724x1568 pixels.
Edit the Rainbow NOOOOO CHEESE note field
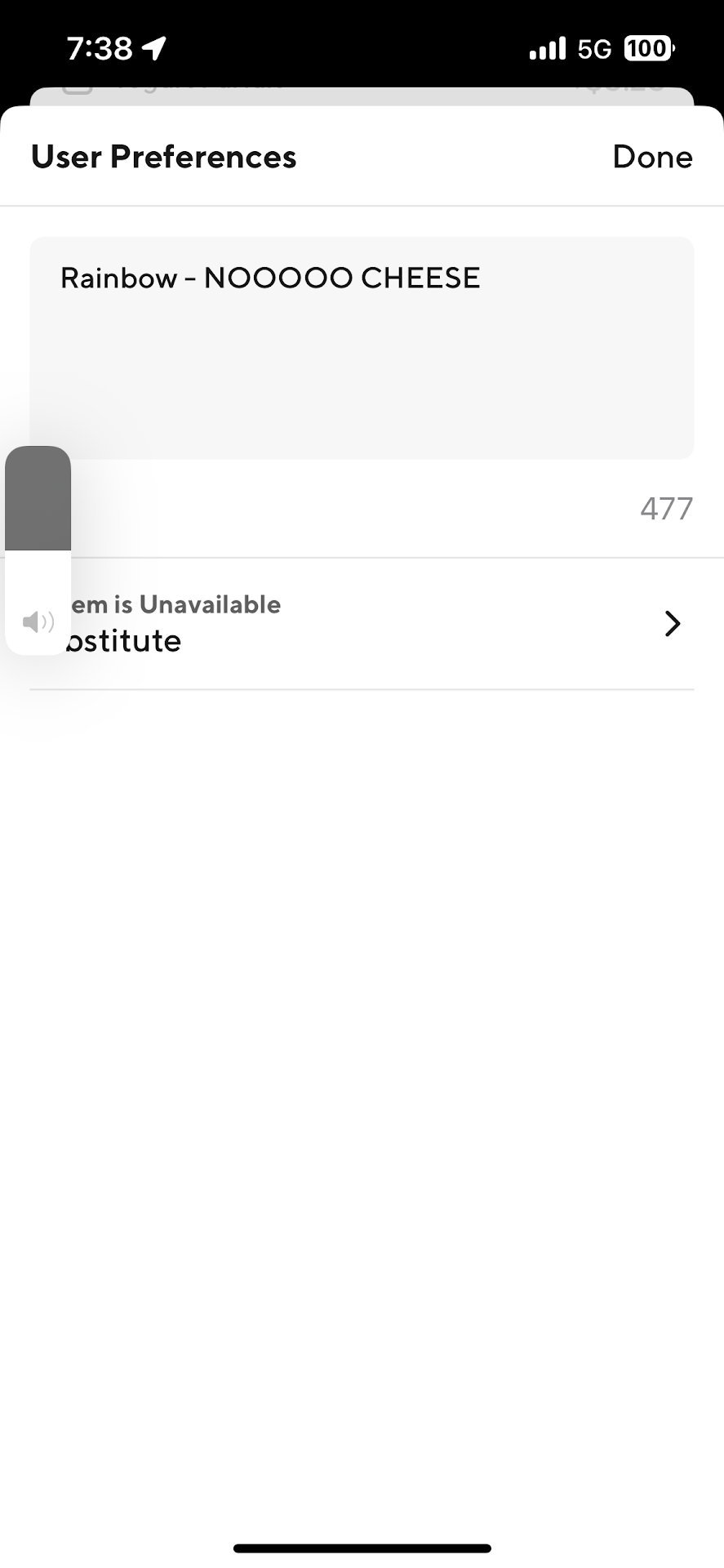tap(362, 347)
